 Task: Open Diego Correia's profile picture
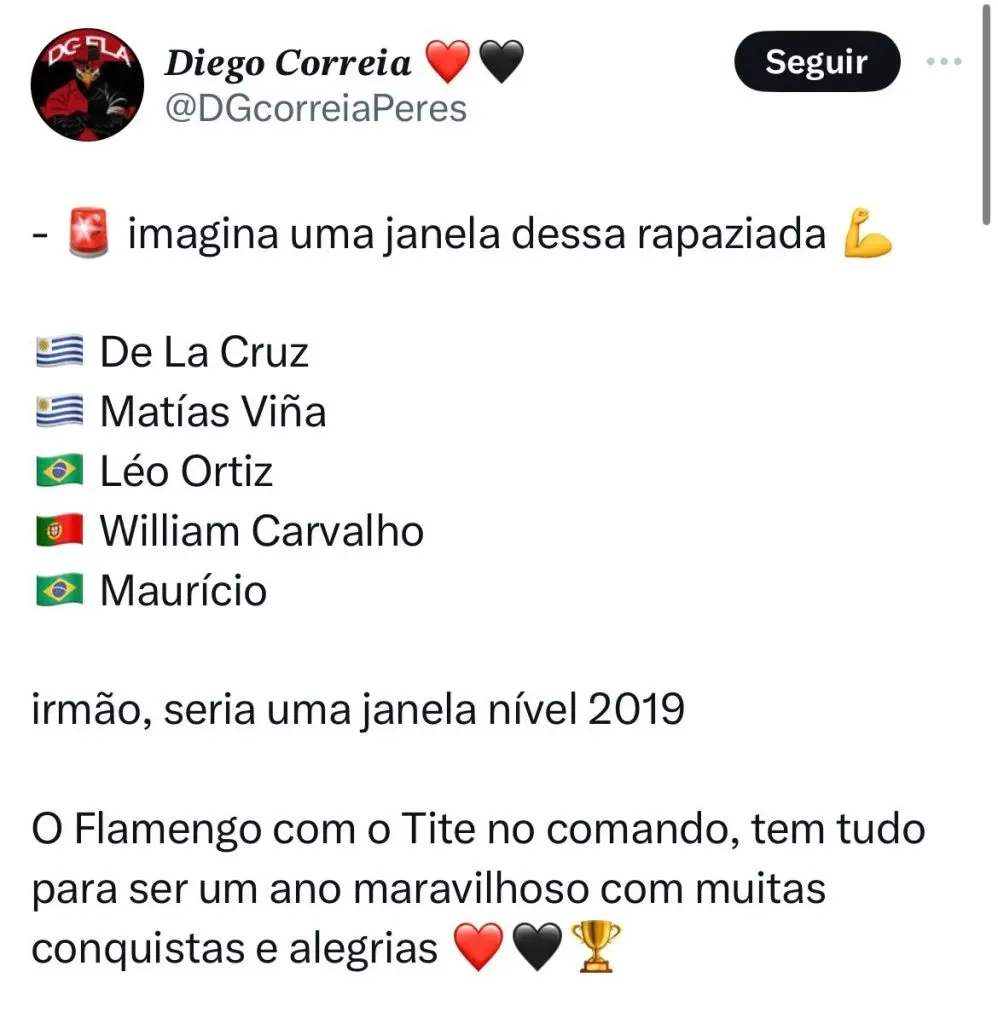(x=89, y=84)
